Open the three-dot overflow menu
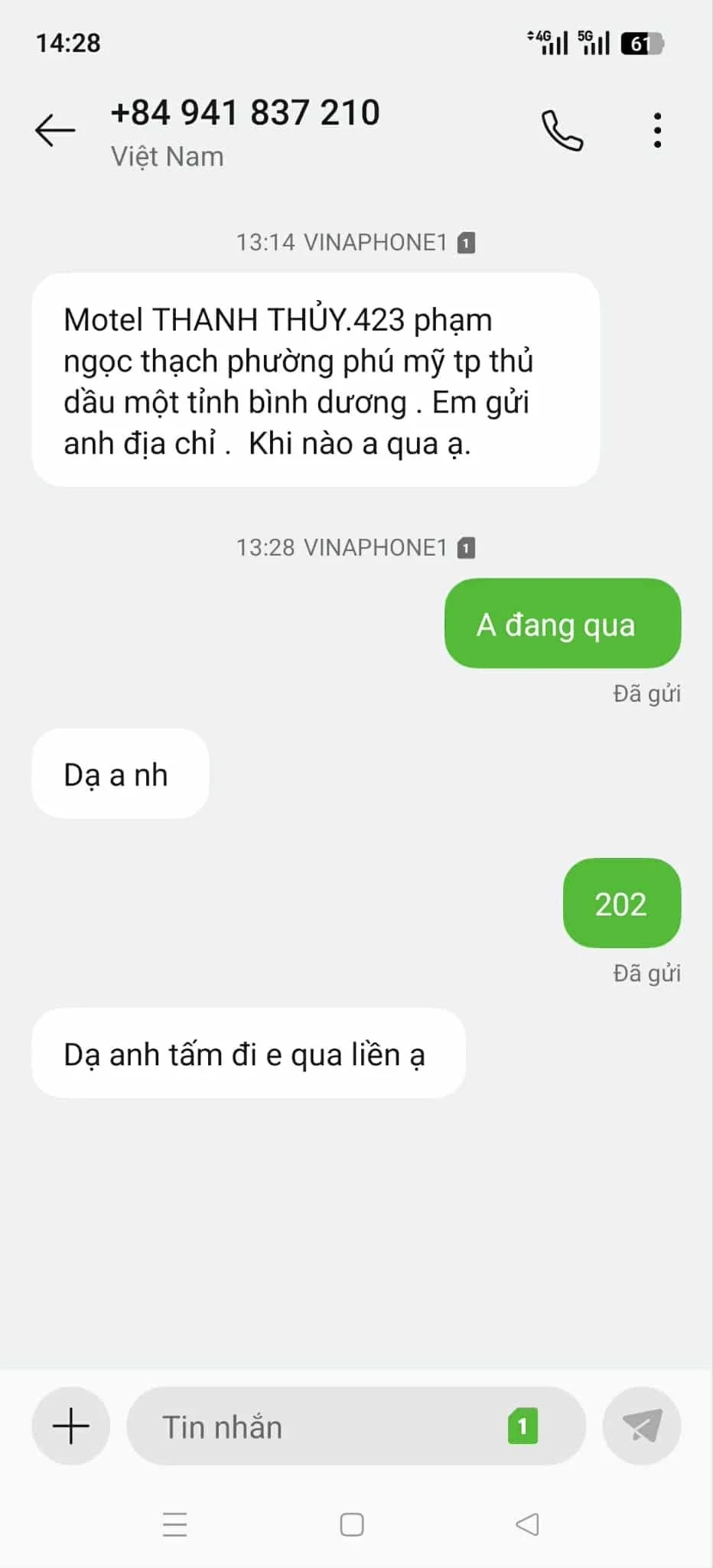The height and width of the screenshot is (1568, 713). pyautogui.click(x=657, y=131)
